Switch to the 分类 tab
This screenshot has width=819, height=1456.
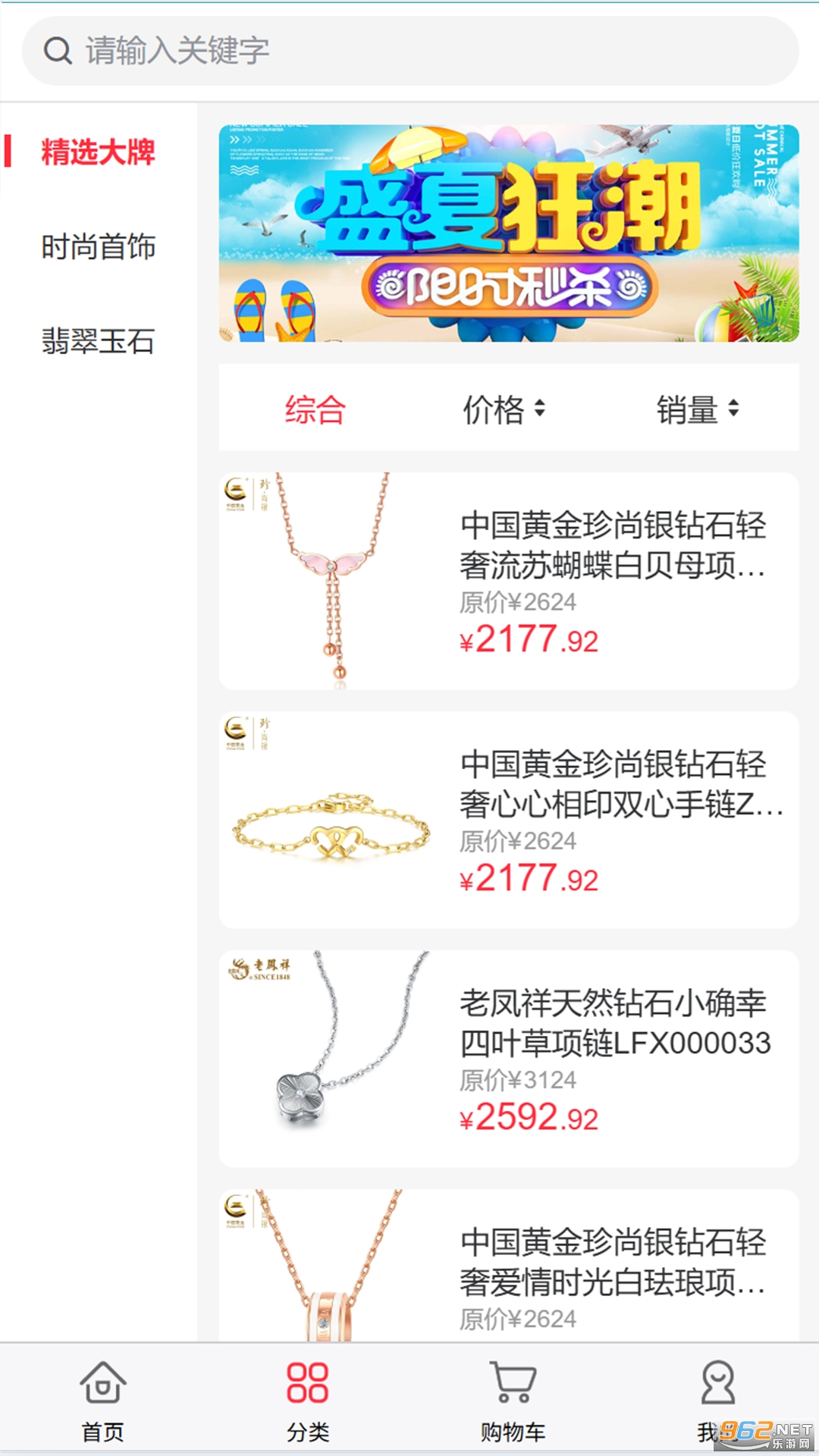click(307, 1400)
